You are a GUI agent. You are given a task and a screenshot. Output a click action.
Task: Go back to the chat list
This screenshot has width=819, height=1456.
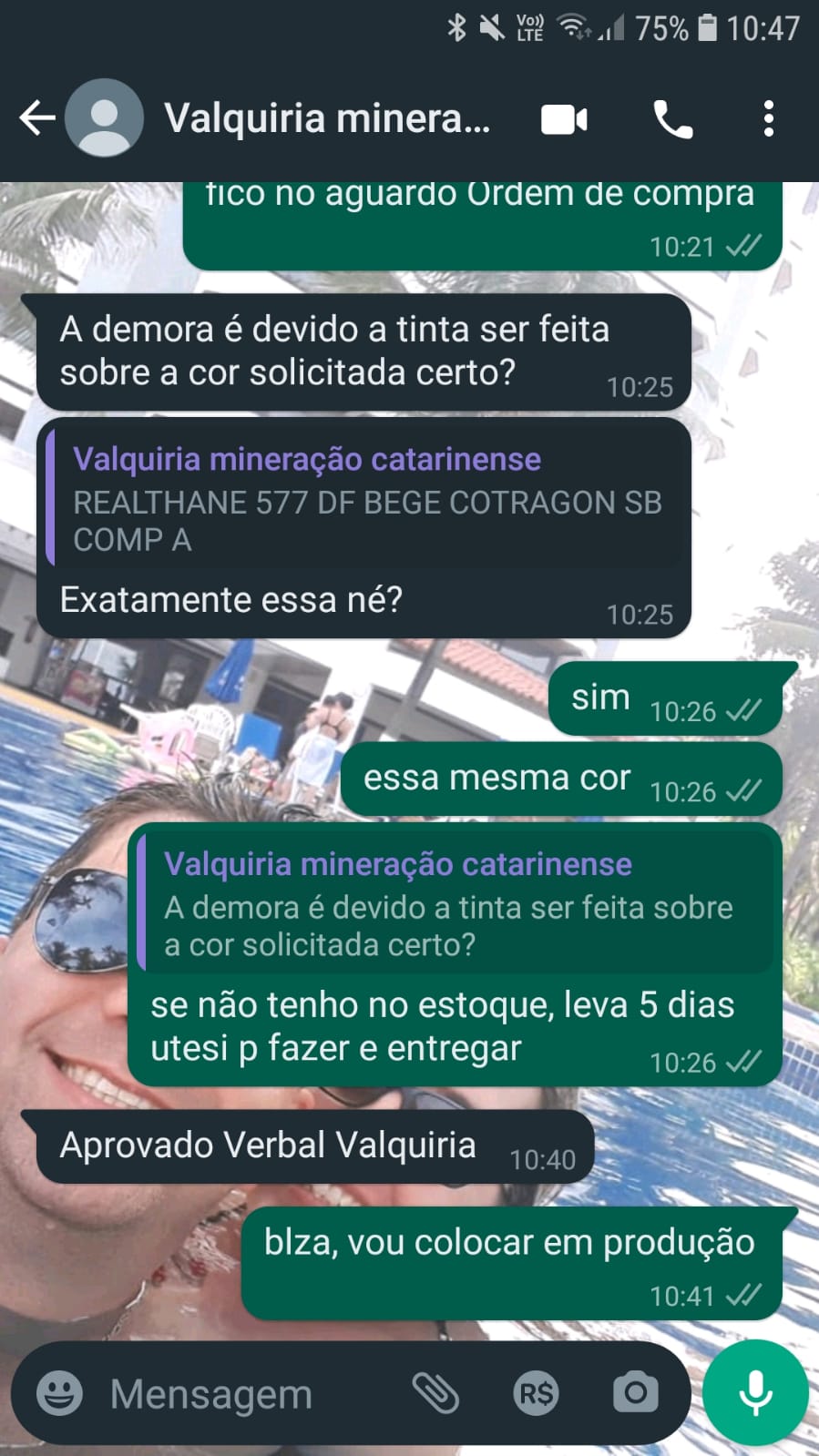coord(36,118)
